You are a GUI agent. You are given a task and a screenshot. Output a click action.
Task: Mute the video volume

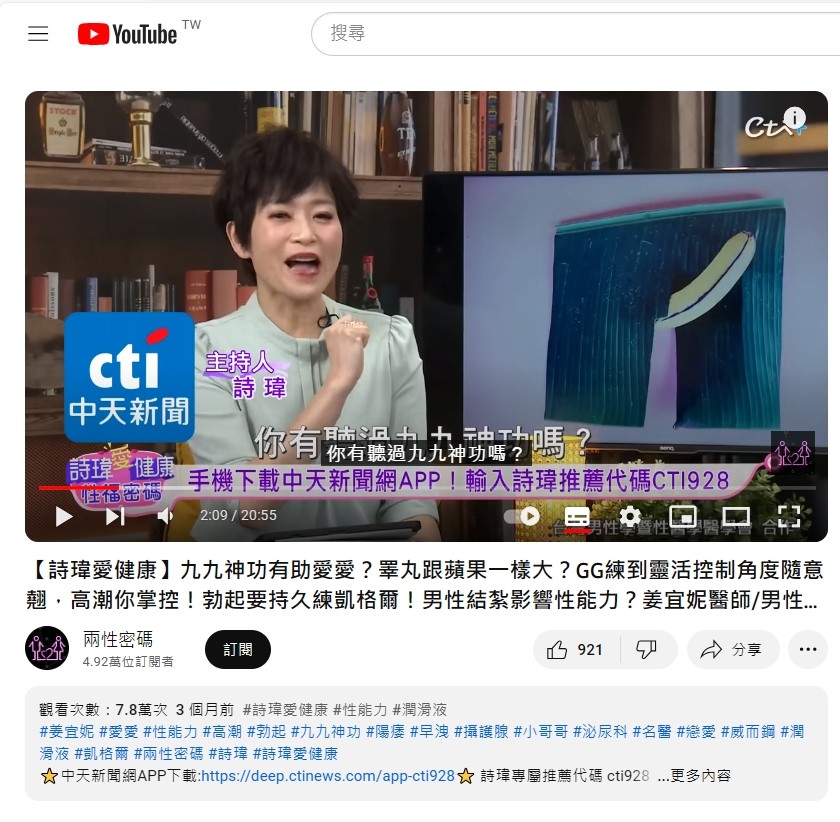tap(165, 516)
